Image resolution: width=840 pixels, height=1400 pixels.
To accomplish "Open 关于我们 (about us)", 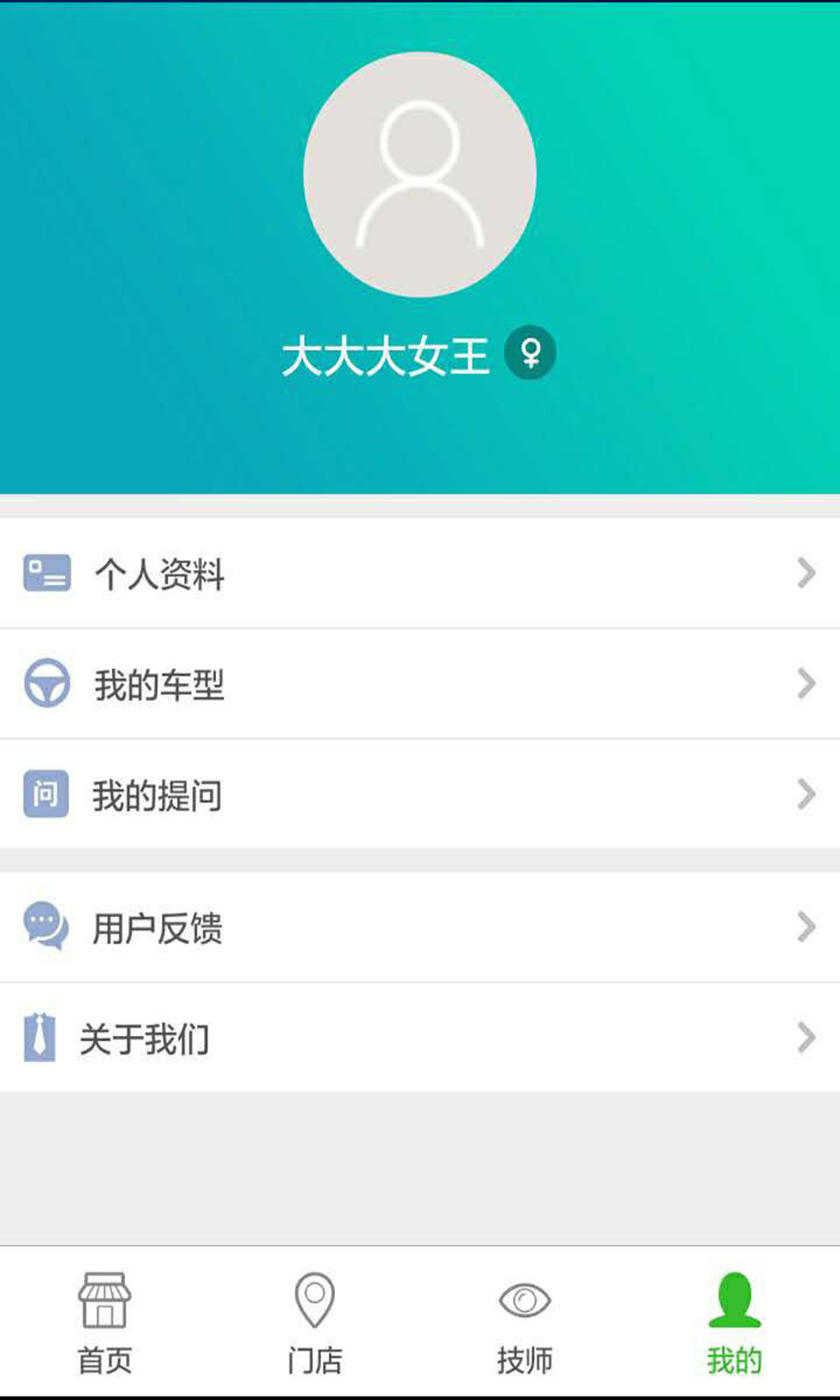I will coord(420,1039).
